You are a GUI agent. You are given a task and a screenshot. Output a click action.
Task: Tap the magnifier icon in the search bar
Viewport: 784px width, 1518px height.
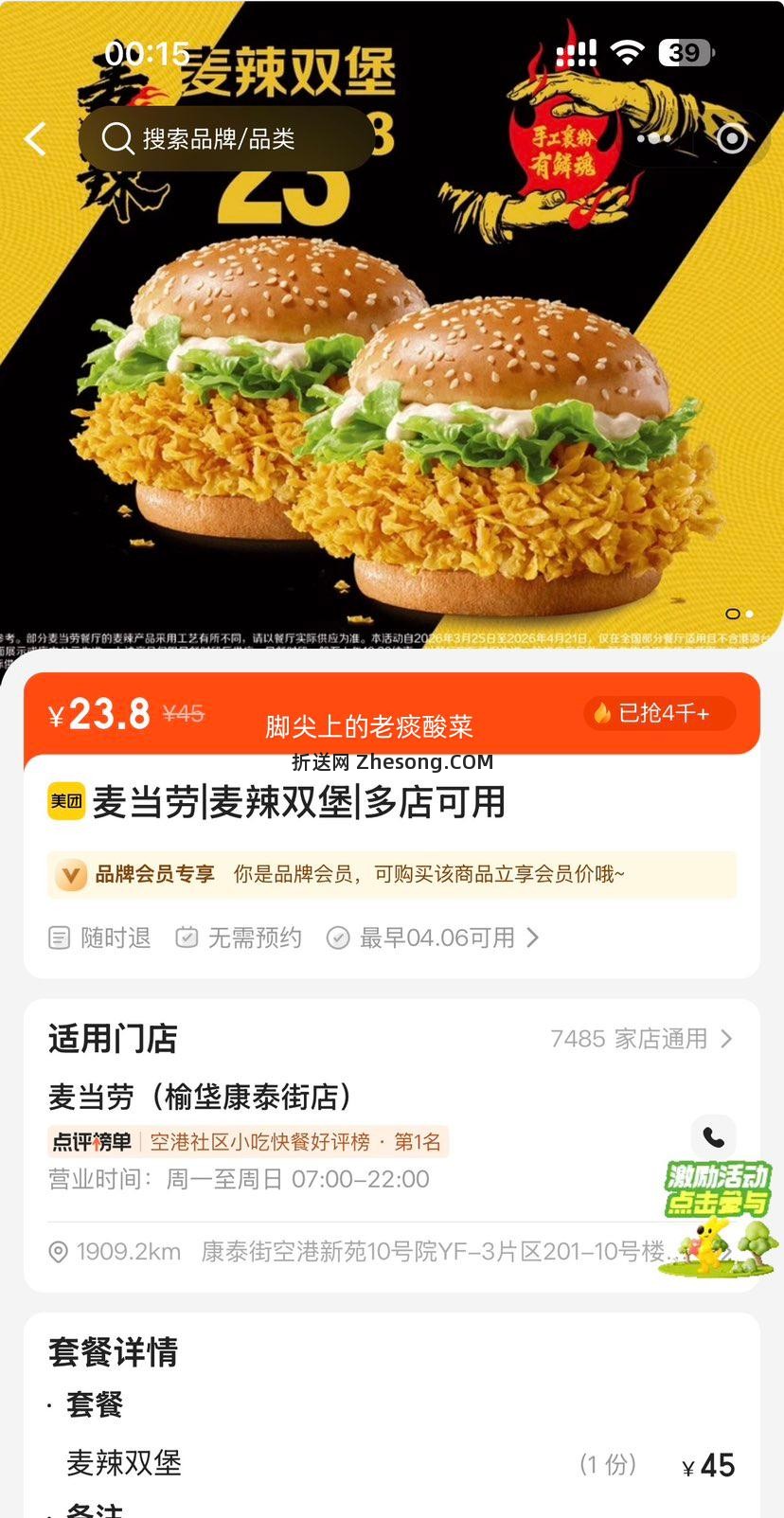click(117, 138)
